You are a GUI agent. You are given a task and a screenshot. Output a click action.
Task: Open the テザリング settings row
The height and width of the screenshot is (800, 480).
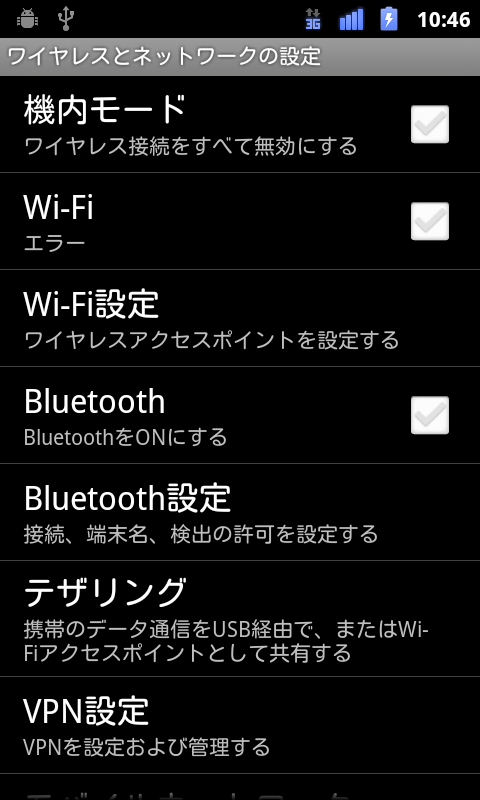tap(240, 619)
